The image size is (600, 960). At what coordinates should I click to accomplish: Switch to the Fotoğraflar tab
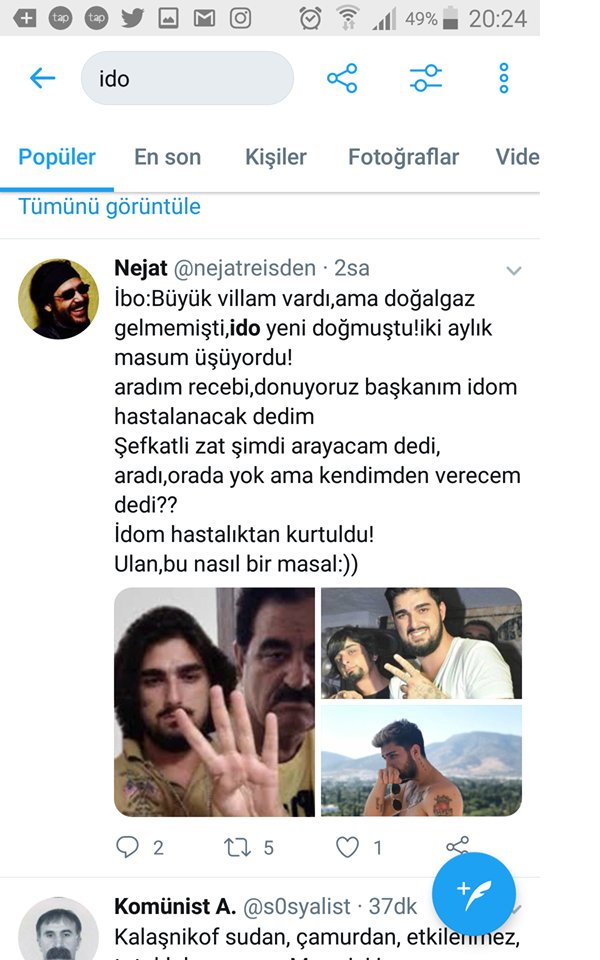click(x=403, y=157)
